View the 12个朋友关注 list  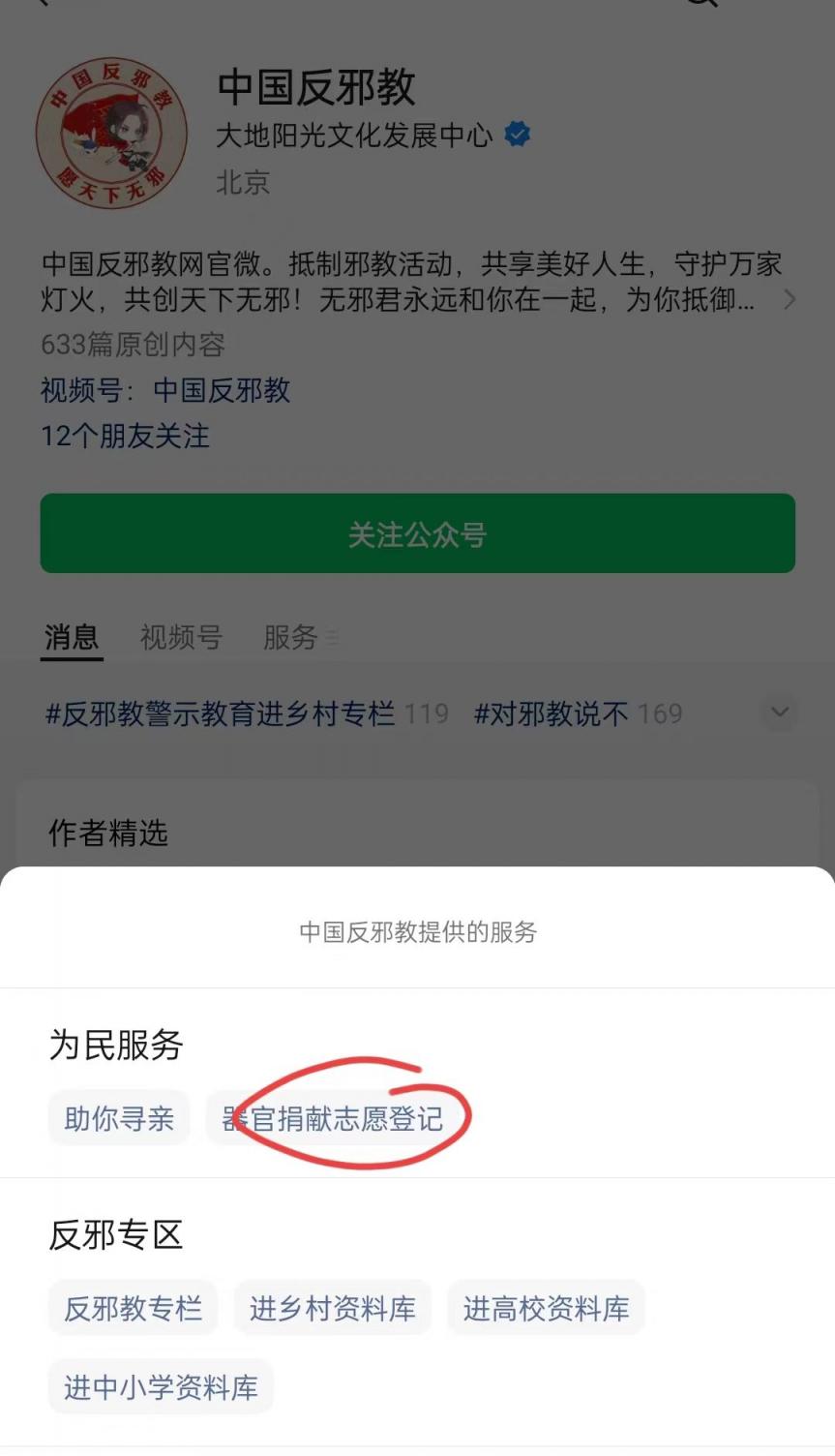click(x=125, y=436)
